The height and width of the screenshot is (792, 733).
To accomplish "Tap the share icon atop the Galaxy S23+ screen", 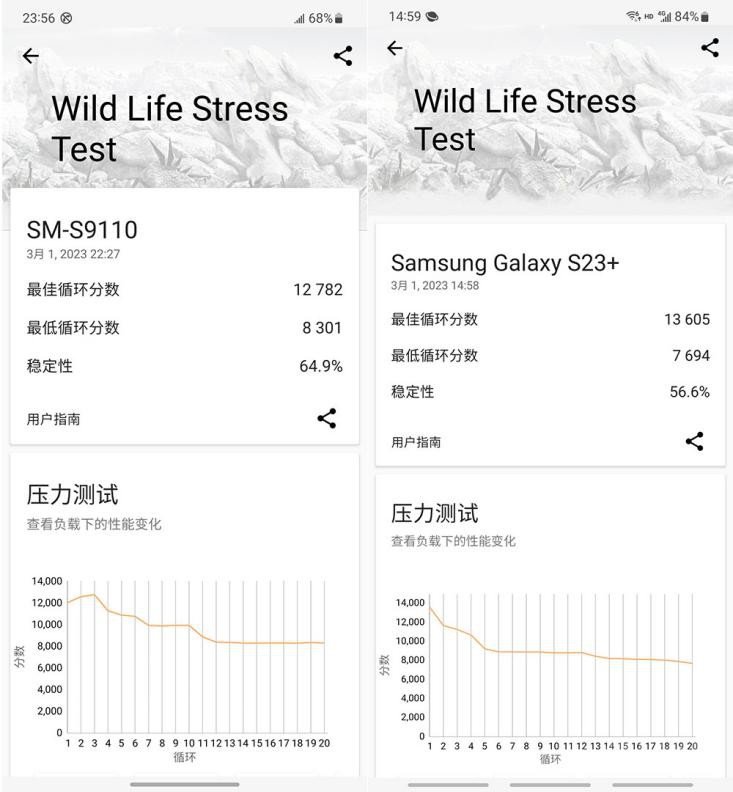I will point(710,46).
